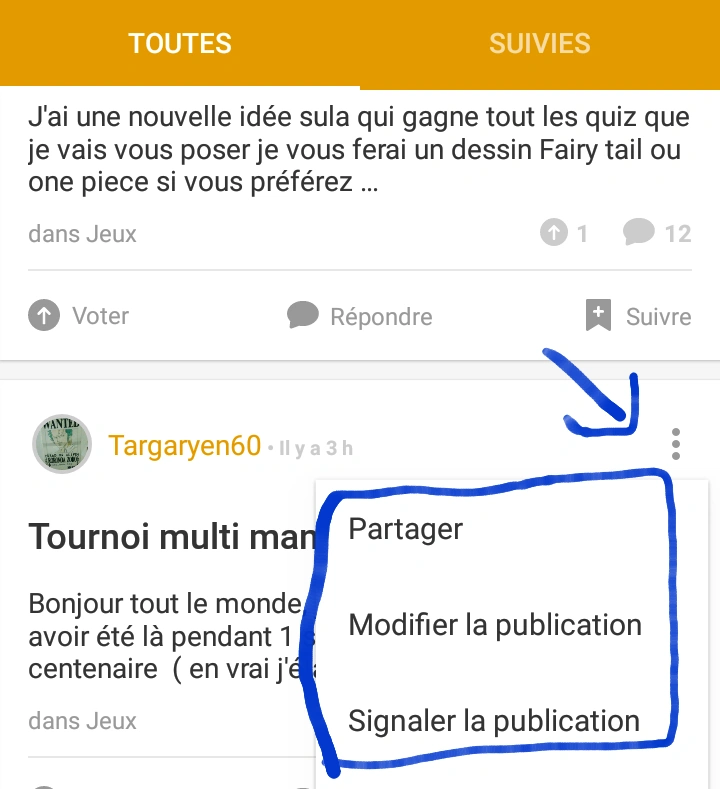The width and height of the screenshot is (720, 789).
Task: Select Modifier la publication
Action: coord(495,625)
